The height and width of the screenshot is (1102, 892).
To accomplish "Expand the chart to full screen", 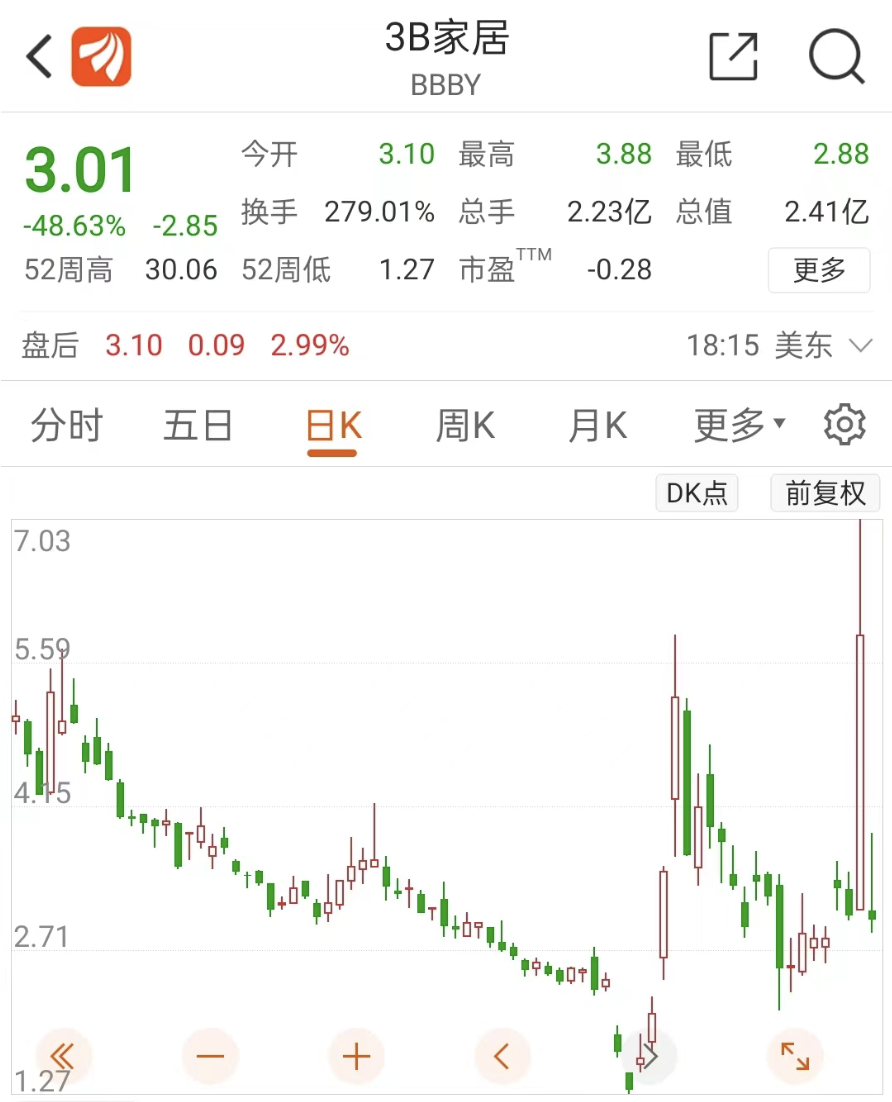I will coord(795,1056).
